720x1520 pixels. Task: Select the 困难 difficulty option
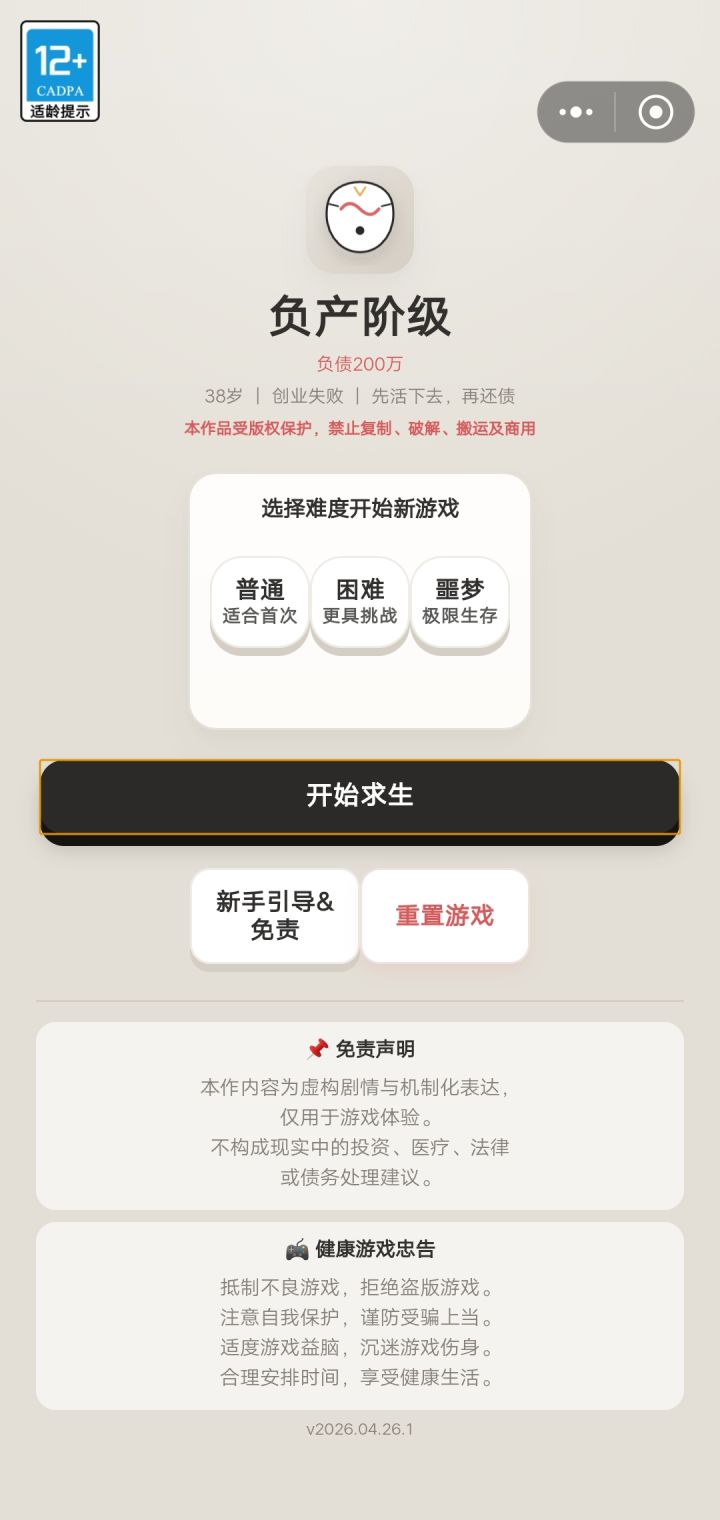tap(359, 601)
